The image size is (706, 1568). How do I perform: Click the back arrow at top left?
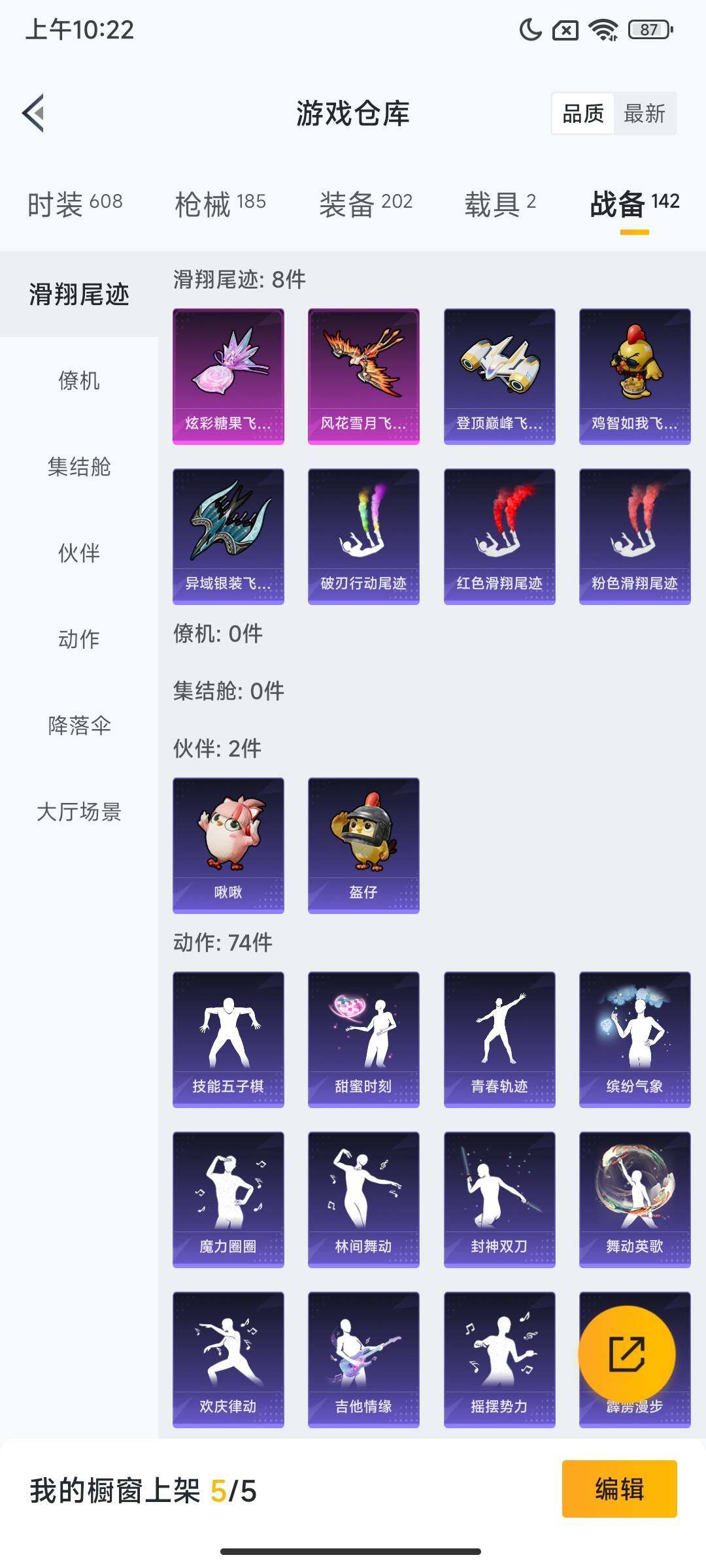[33, 112]
